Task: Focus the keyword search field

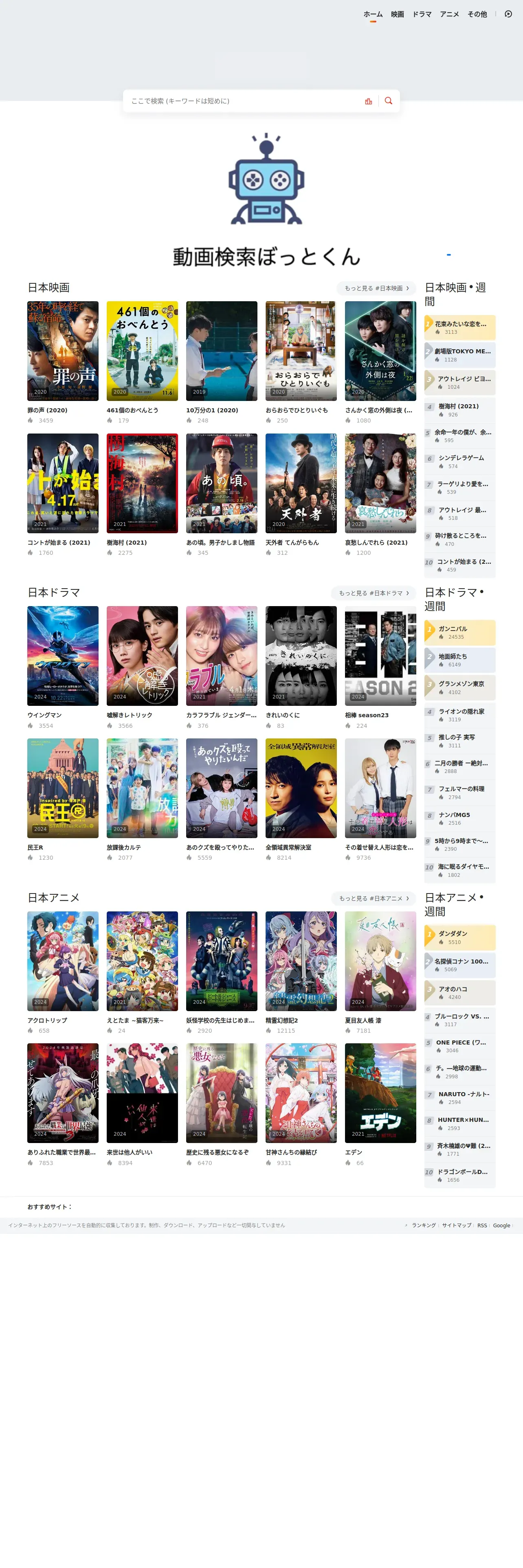Action: pyautogui.click(x=244, y=101)
